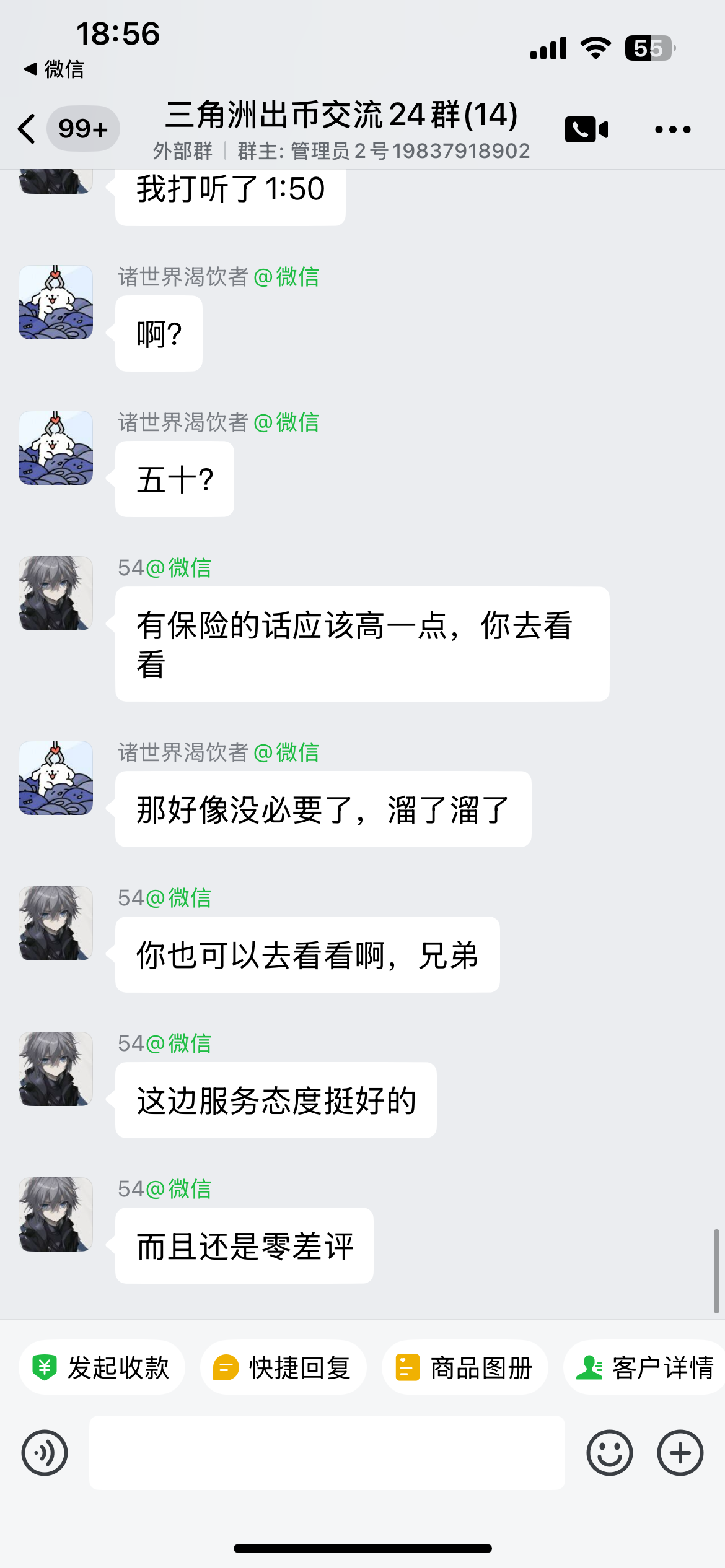Open avatar next to 这边服务态度挺好的

pos(56,1068)
